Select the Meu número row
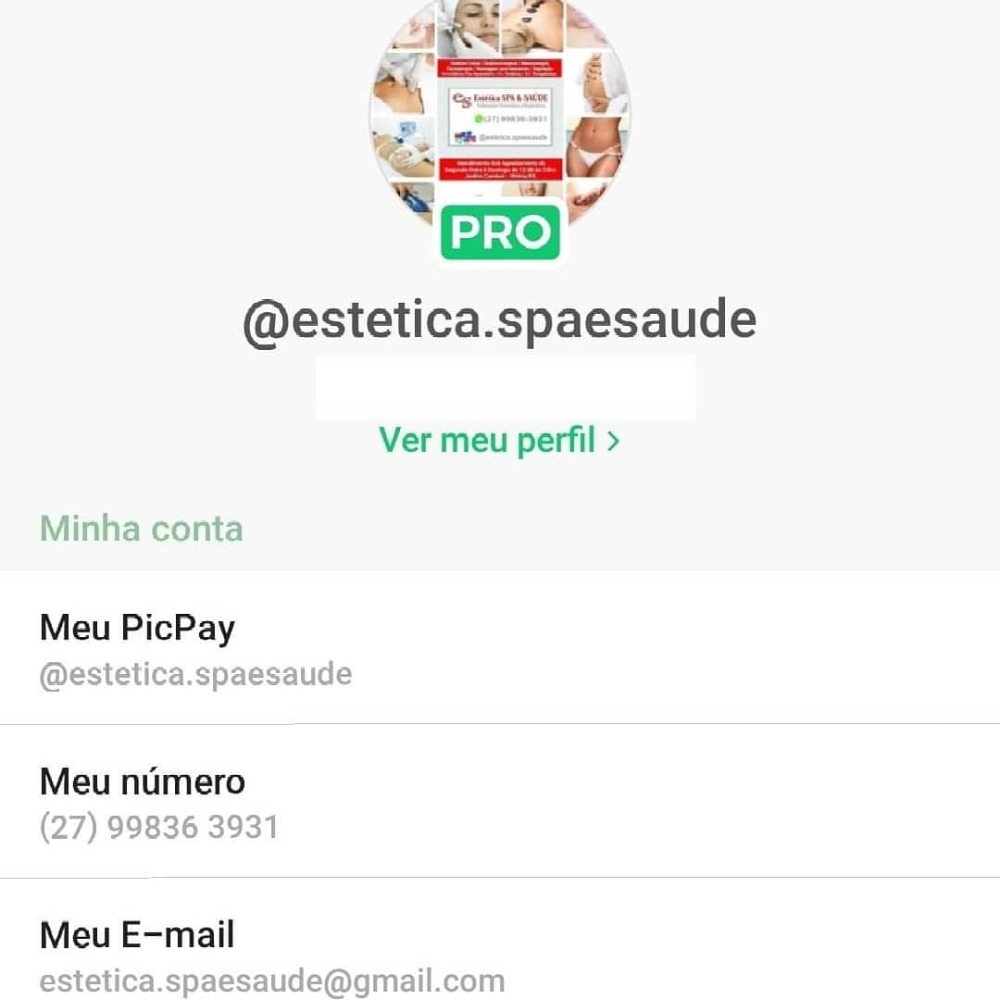The height and width of the screenshot is (1000, 1000). tap(500, 802)
